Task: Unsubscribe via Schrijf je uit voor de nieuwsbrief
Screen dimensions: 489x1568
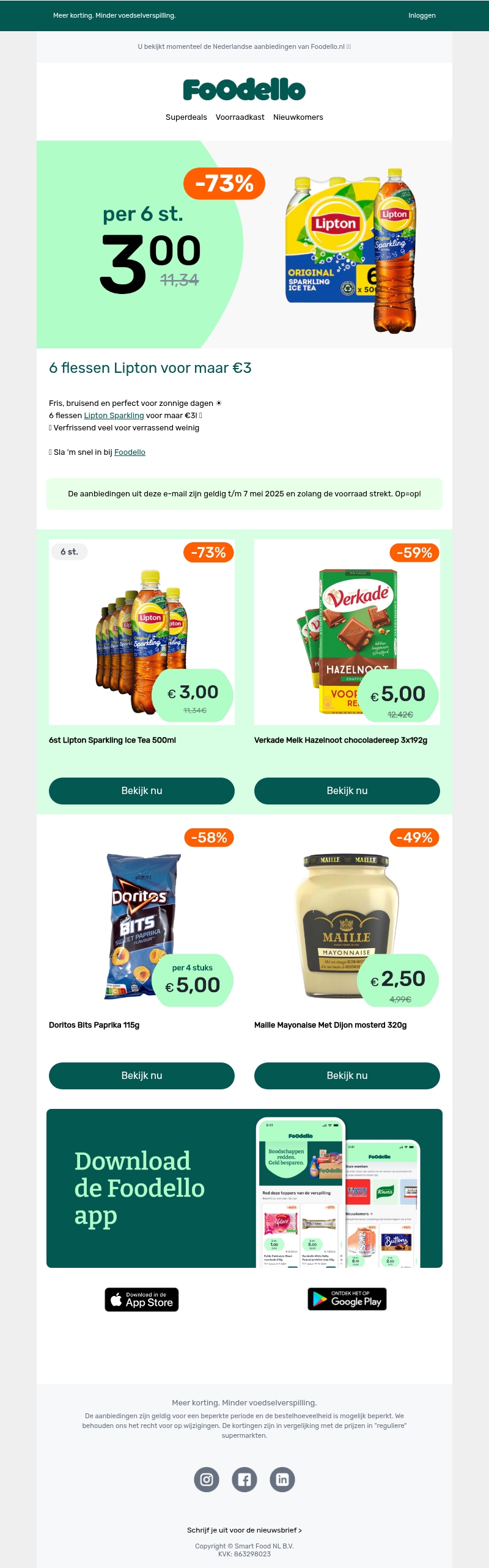Action: [244, 1530]
